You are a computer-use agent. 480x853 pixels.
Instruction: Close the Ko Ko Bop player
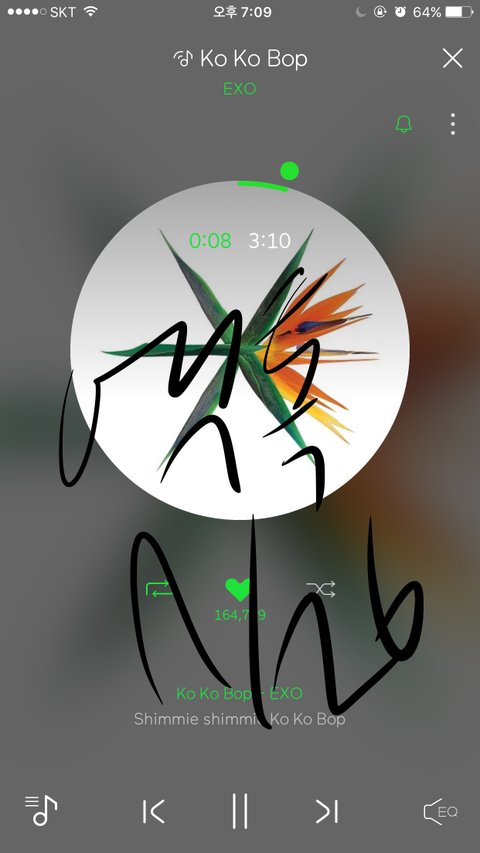(x=452, y=58)
